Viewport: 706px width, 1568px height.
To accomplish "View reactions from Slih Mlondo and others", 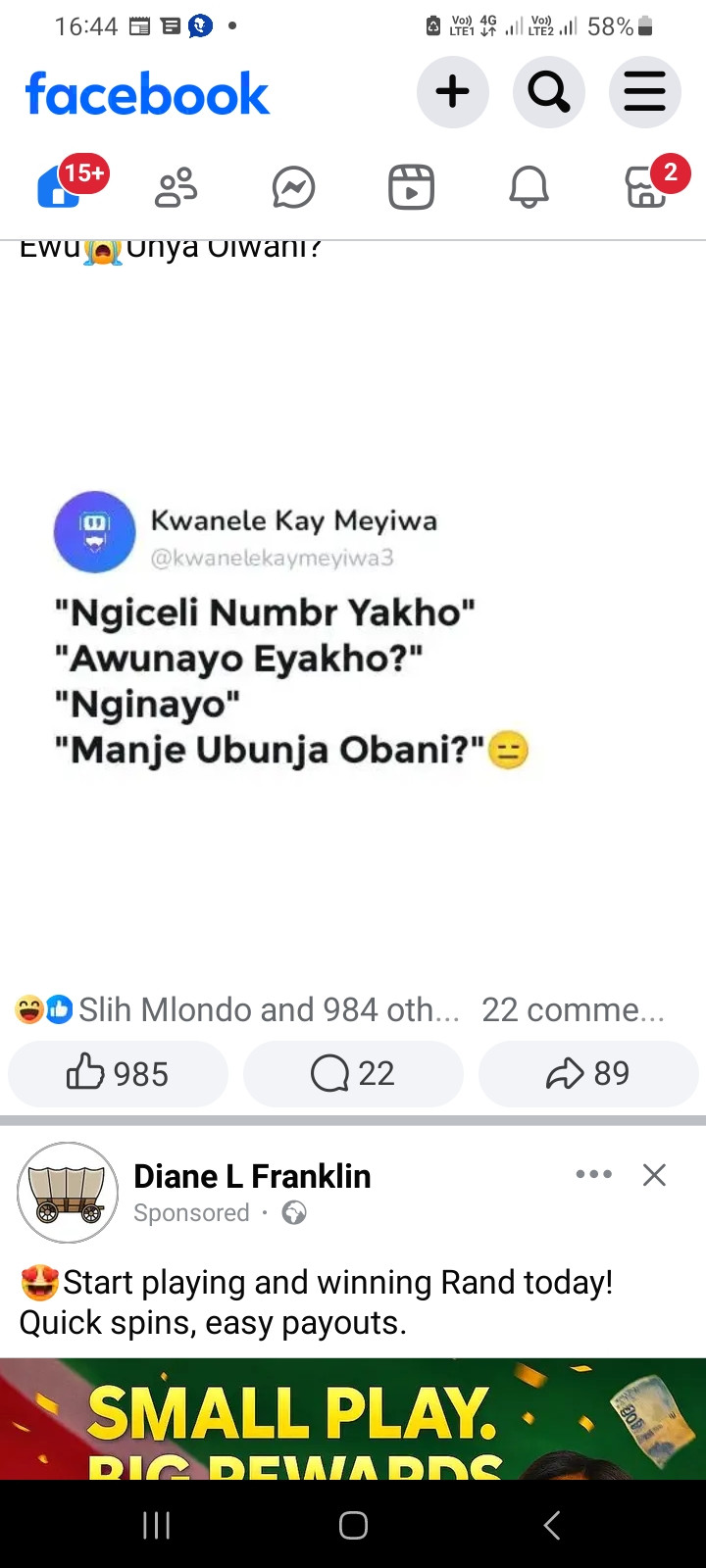I will [x=235, y=1009].
